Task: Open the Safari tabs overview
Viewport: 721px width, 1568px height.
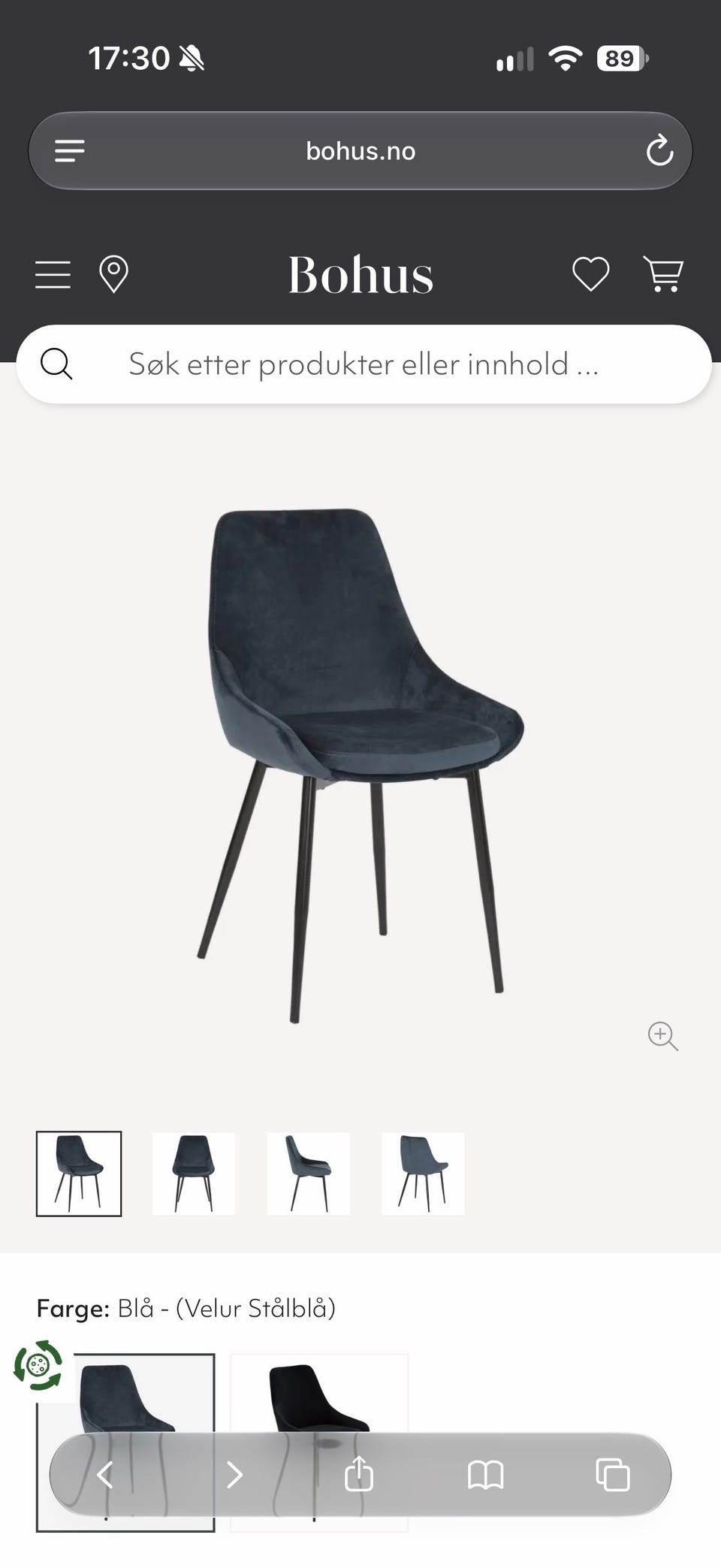Action: point(613,1475)
